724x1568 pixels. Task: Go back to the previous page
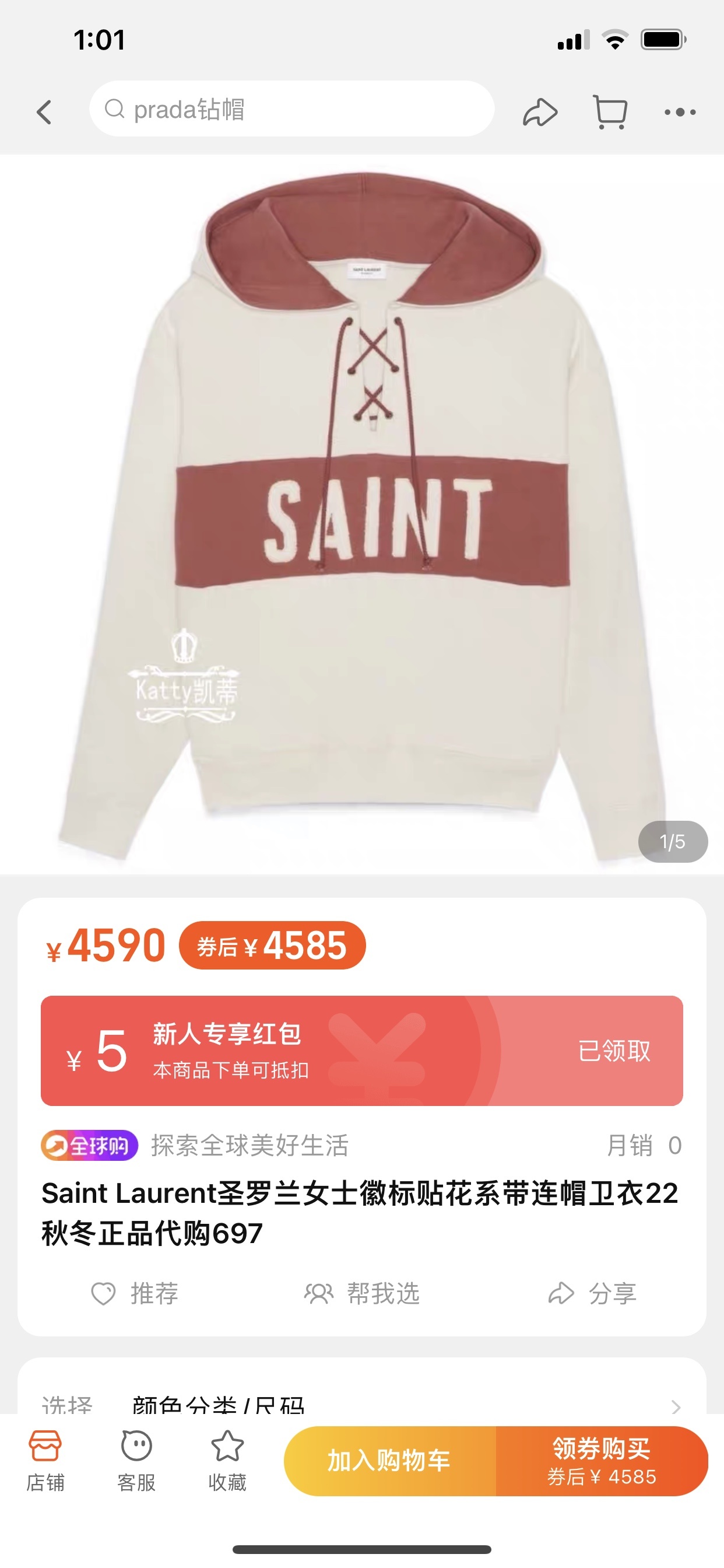click(44, 112)
